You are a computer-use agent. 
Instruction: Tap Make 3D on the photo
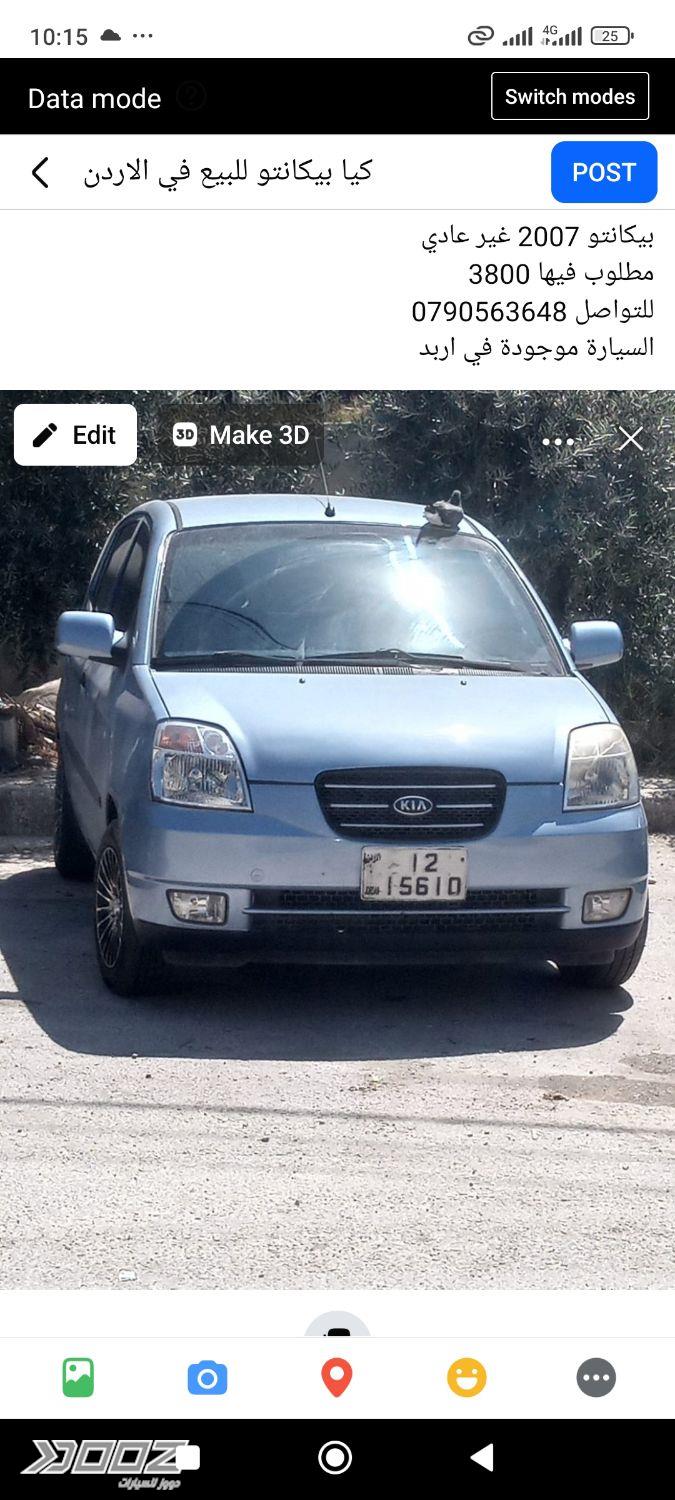pyautogui.click(x=241, y=435)
